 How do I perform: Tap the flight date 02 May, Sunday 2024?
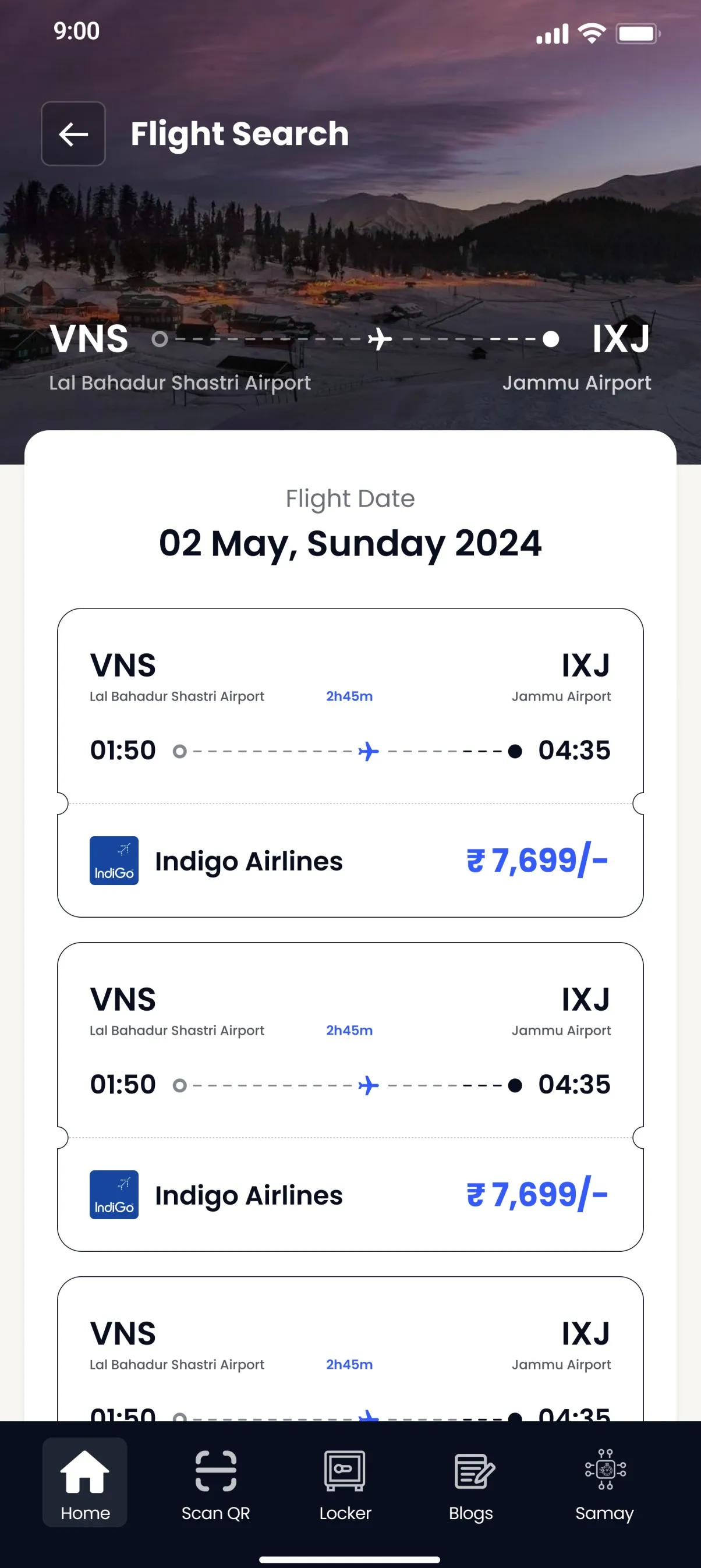point(350,544)
